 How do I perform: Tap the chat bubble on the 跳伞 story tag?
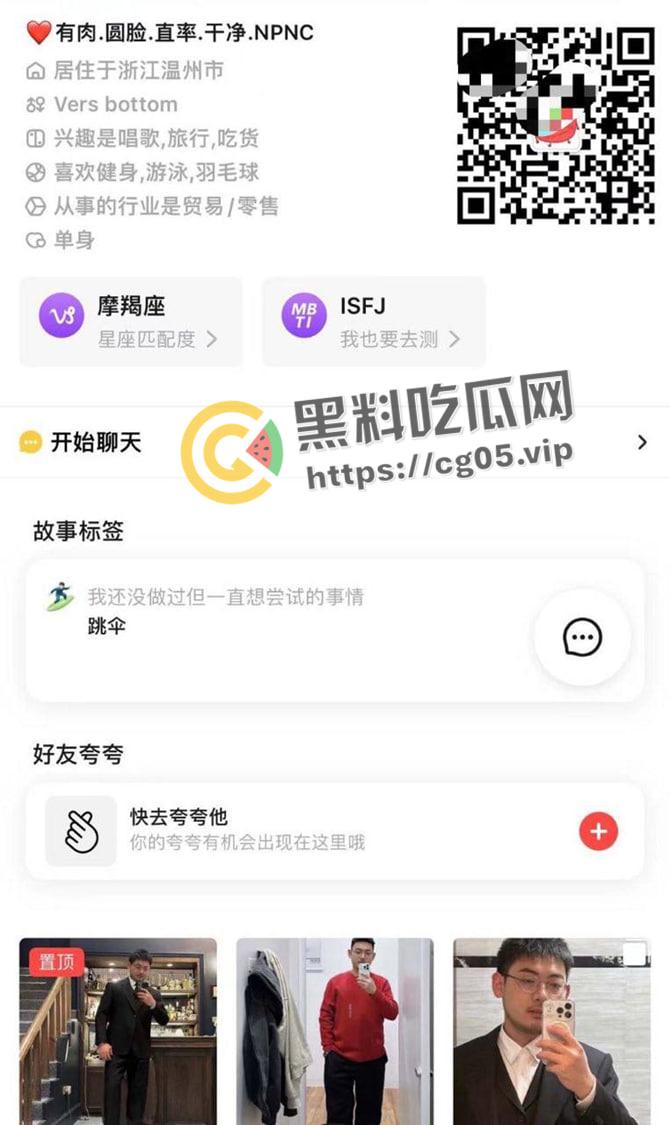click(582, 636)
